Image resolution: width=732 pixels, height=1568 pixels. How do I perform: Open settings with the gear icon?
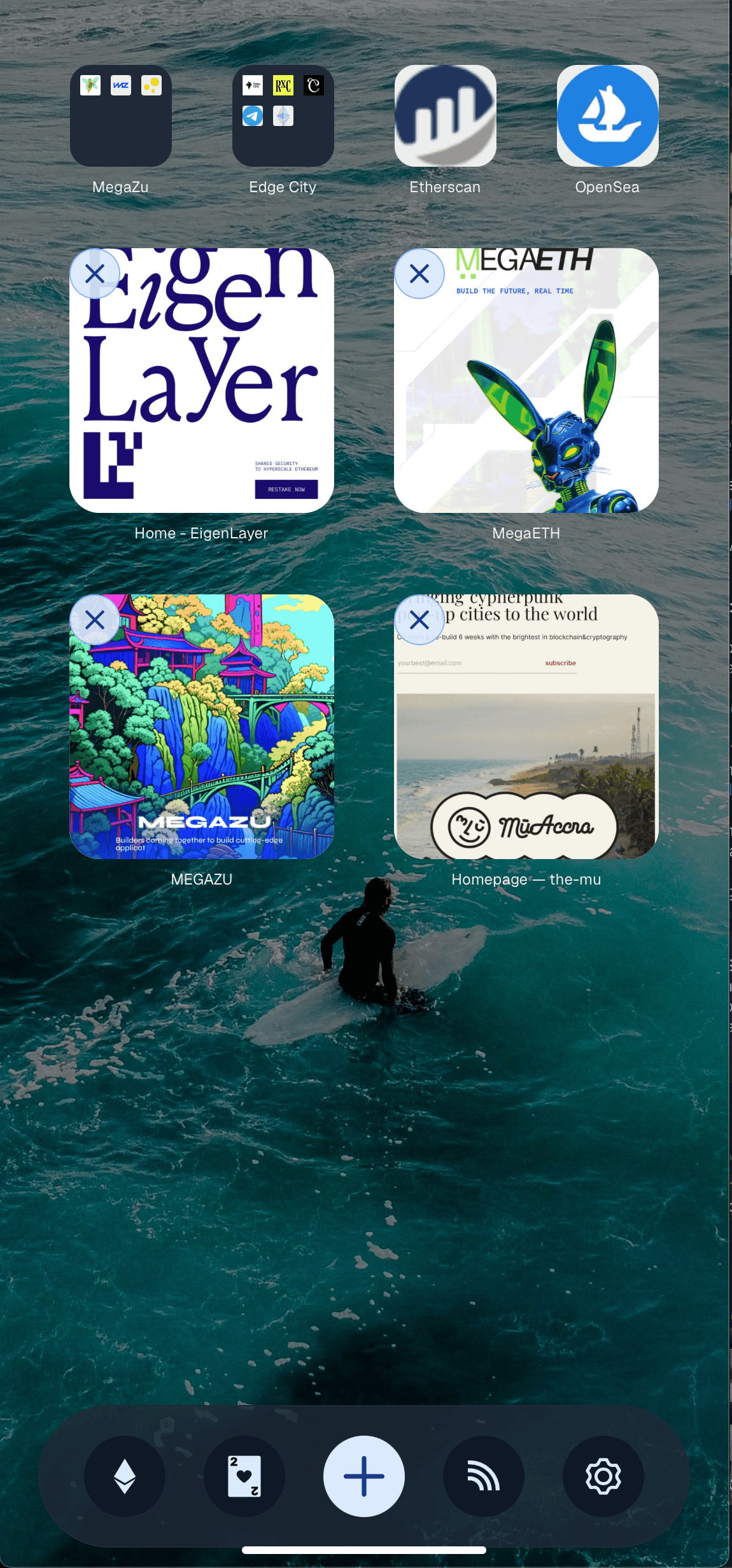tap(603, 1476)
